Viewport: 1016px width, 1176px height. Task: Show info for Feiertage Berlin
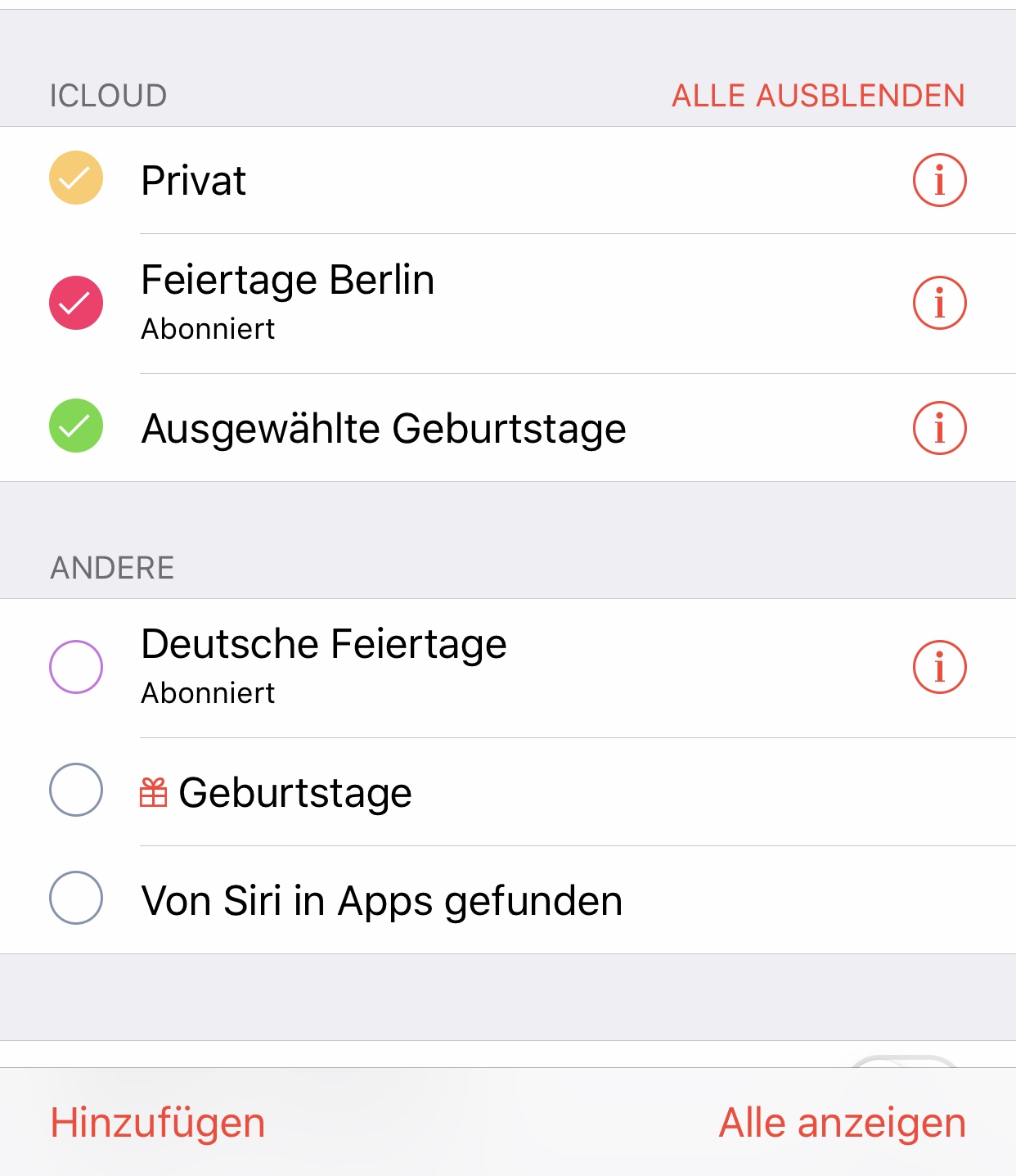point(939,303)
